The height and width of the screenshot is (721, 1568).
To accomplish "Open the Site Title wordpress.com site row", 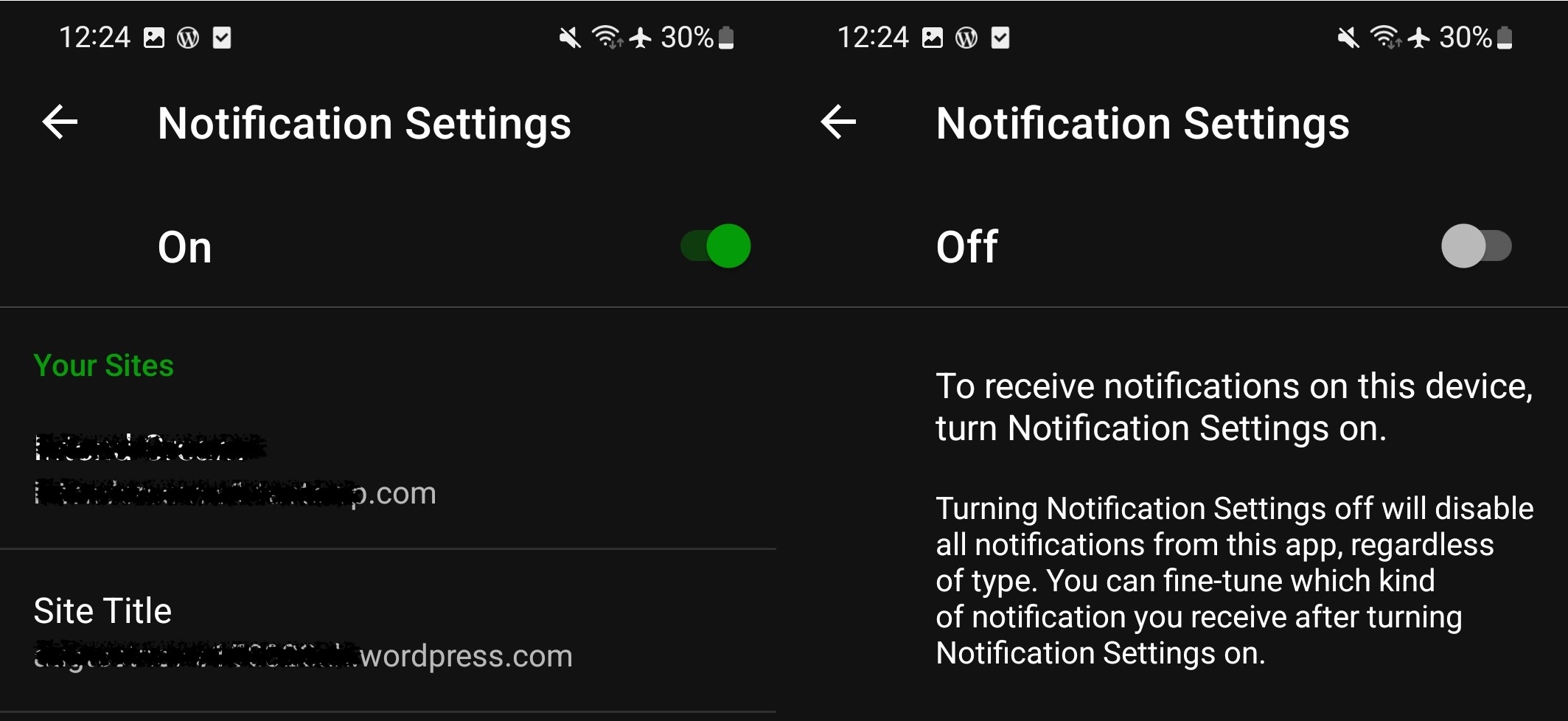I will [x=302, y=632].
